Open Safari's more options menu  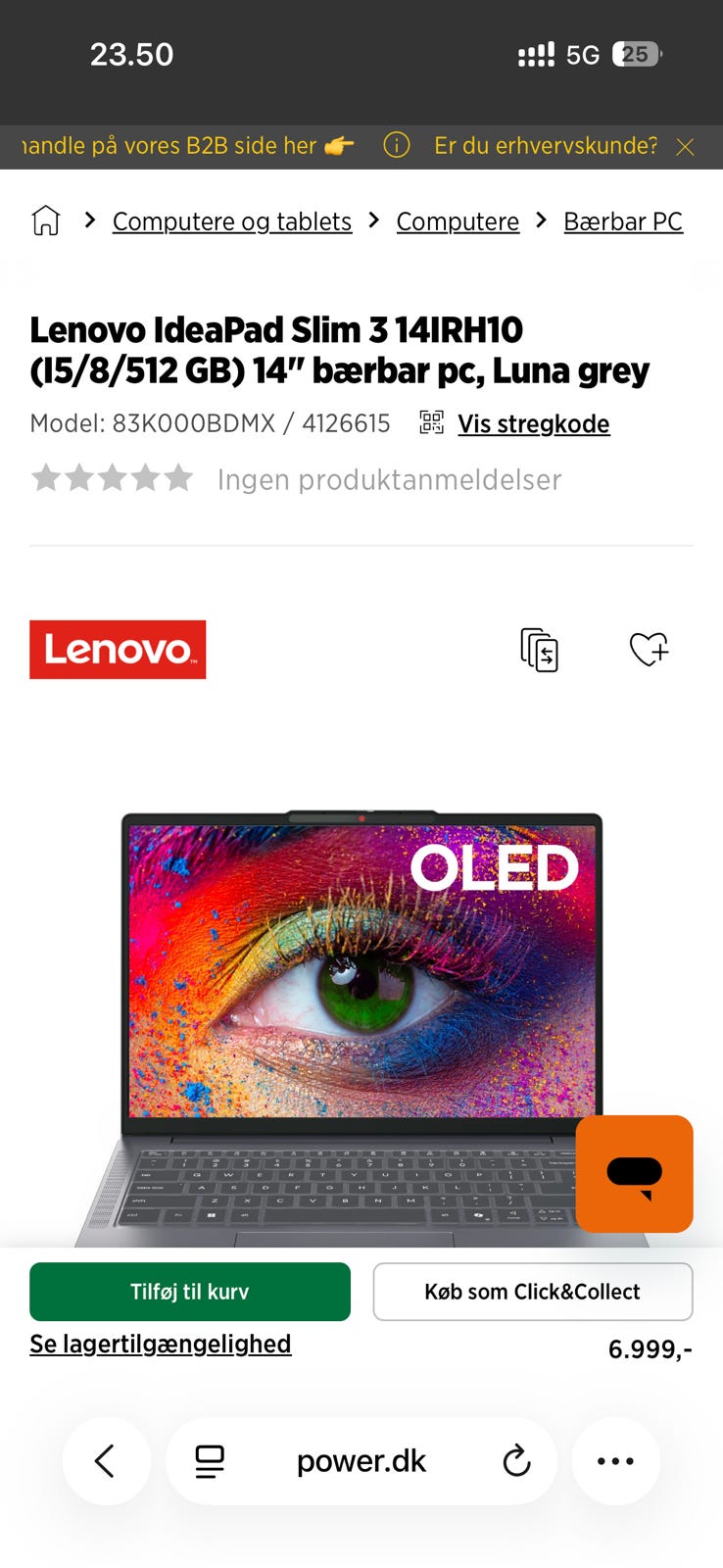tap(615, 1461)
